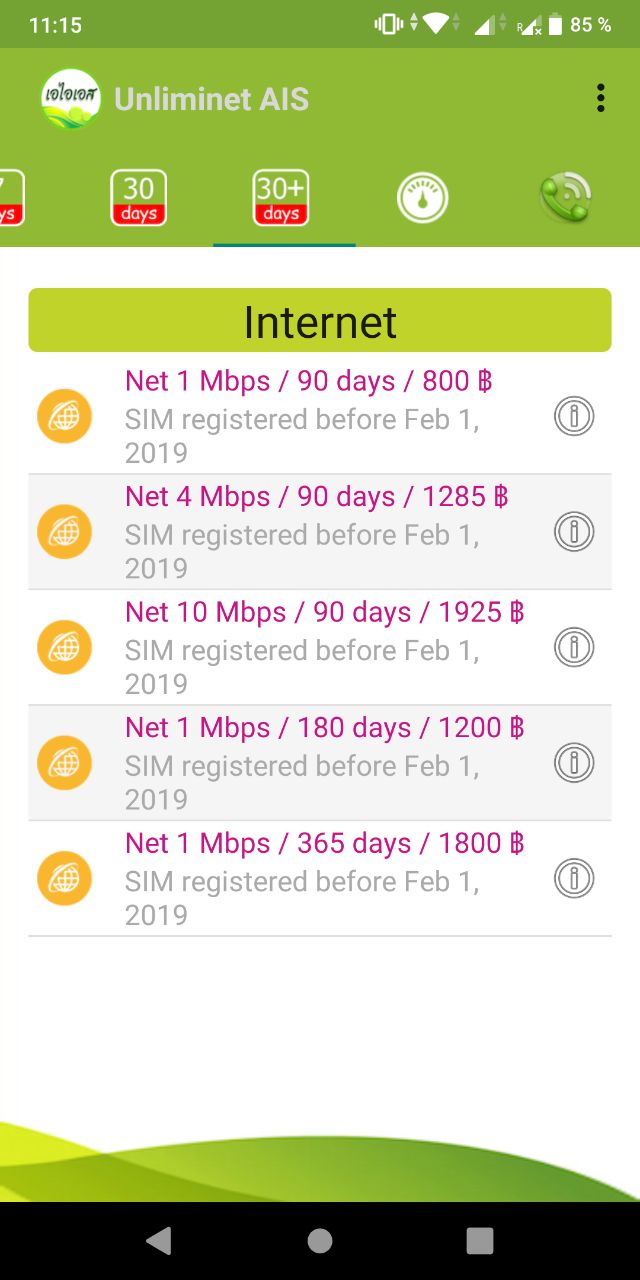This screenshot has width=640, height=1280.
Task: Select Net 1 Mbps / 365 days / 1800 ฿
Action: [x=320, y=878]
